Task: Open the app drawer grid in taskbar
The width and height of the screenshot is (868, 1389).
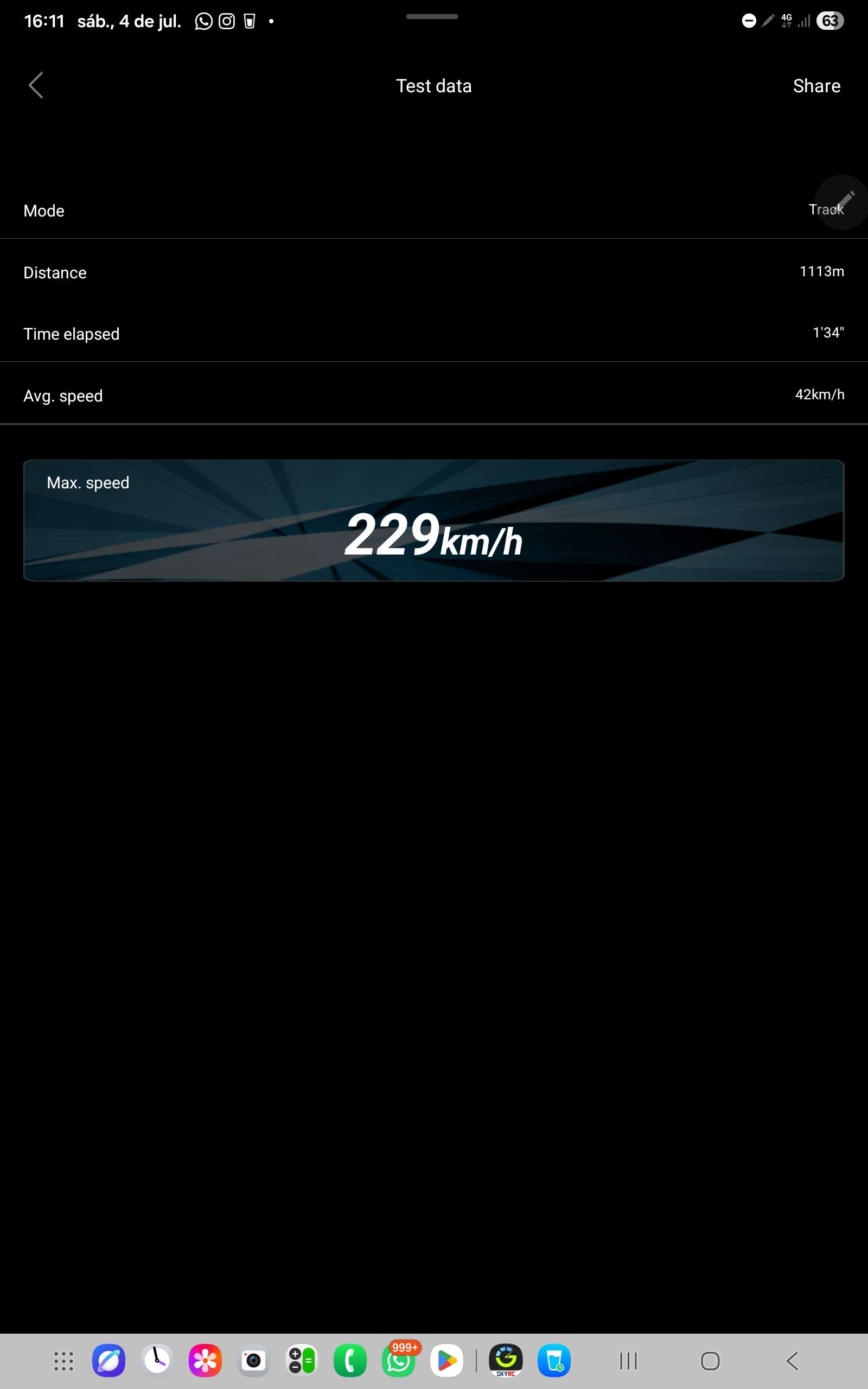Action: [x=63, y=1361]
